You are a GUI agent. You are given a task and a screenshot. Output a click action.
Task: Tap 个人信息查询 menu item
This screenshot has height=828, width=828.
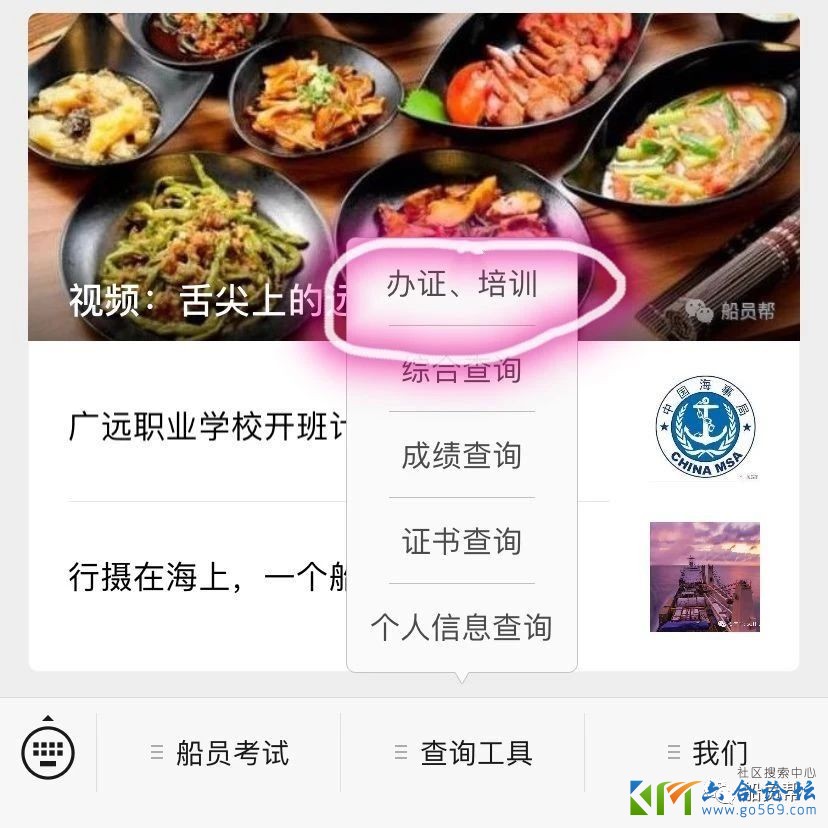tap(462, 628)
